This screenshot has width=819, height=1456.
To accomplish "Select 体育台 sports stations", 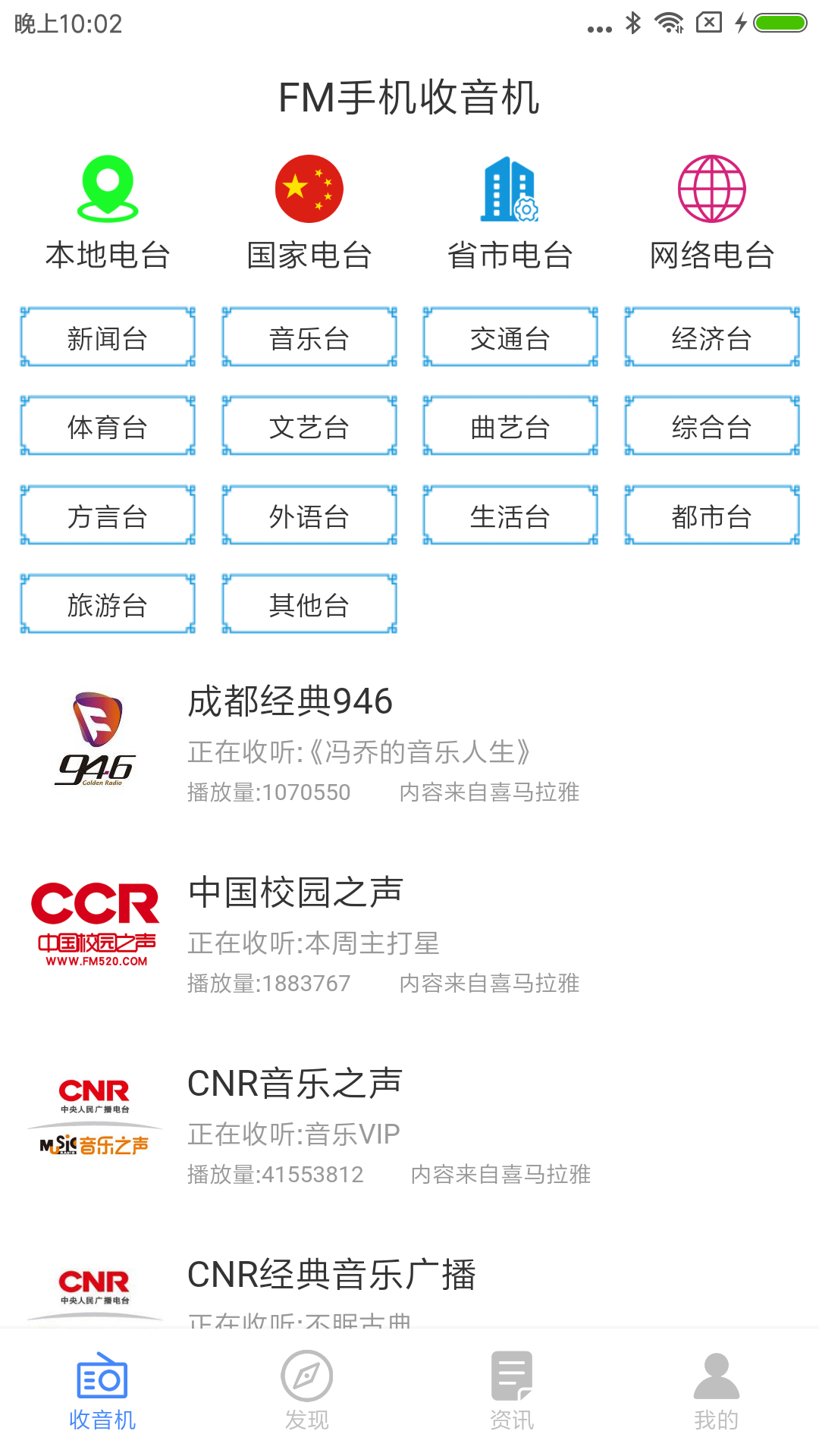I will point(107,426).
